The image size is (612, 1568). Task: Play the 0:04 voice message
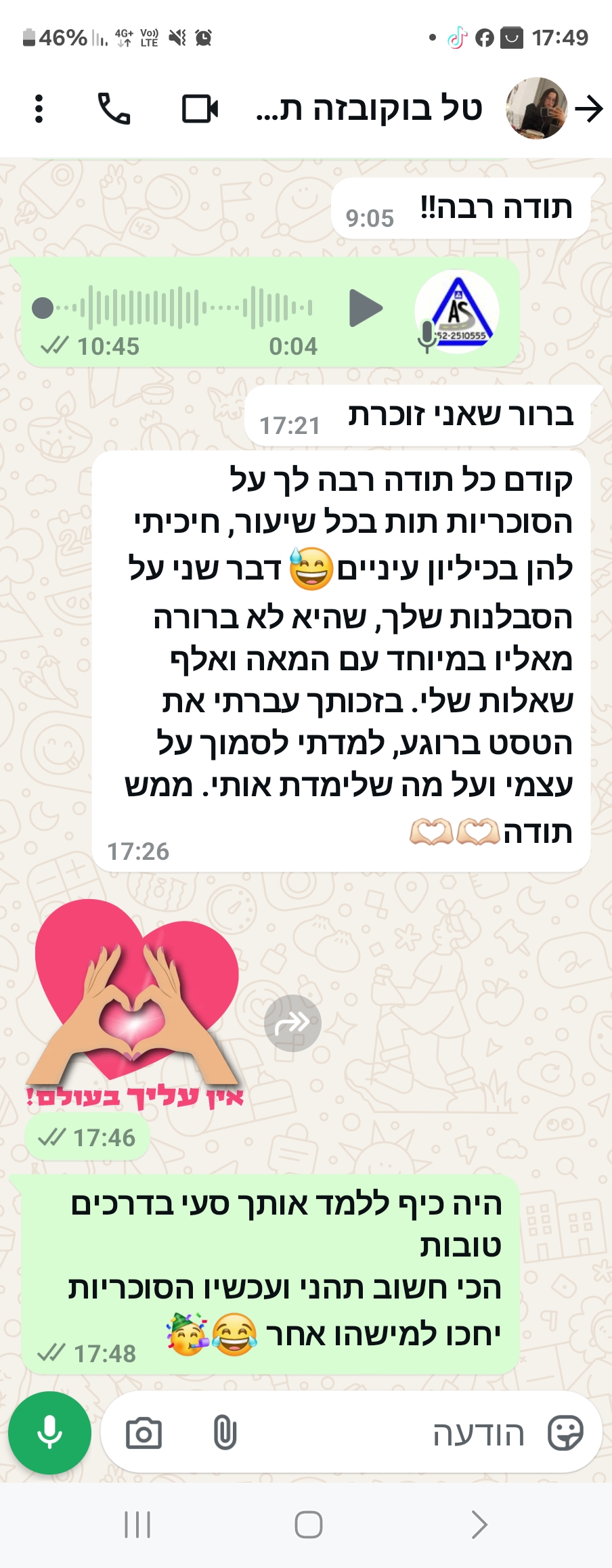(x=366, y=308)
